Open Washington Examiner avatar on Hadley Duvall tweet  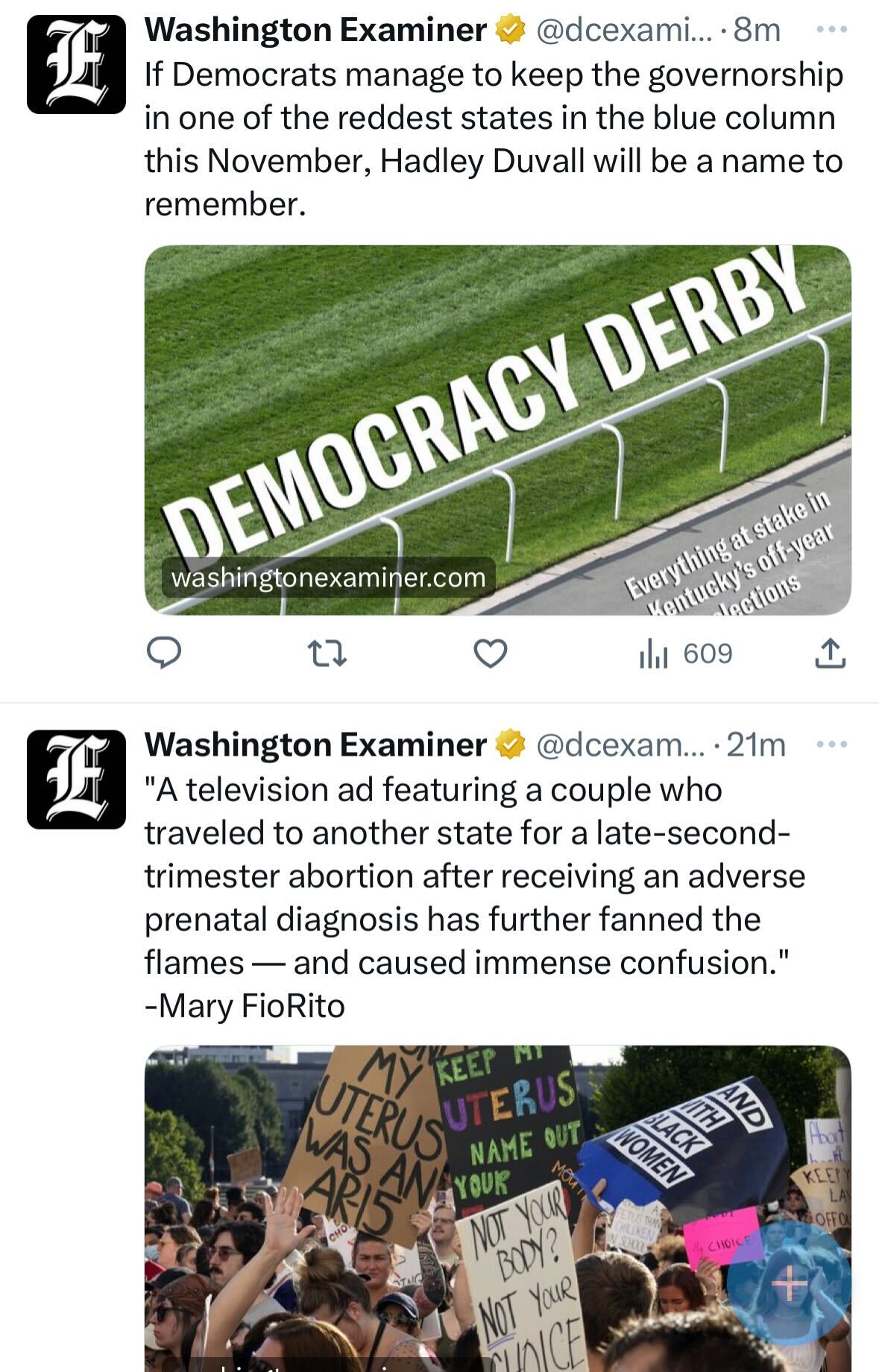click(x=76, y=65)
